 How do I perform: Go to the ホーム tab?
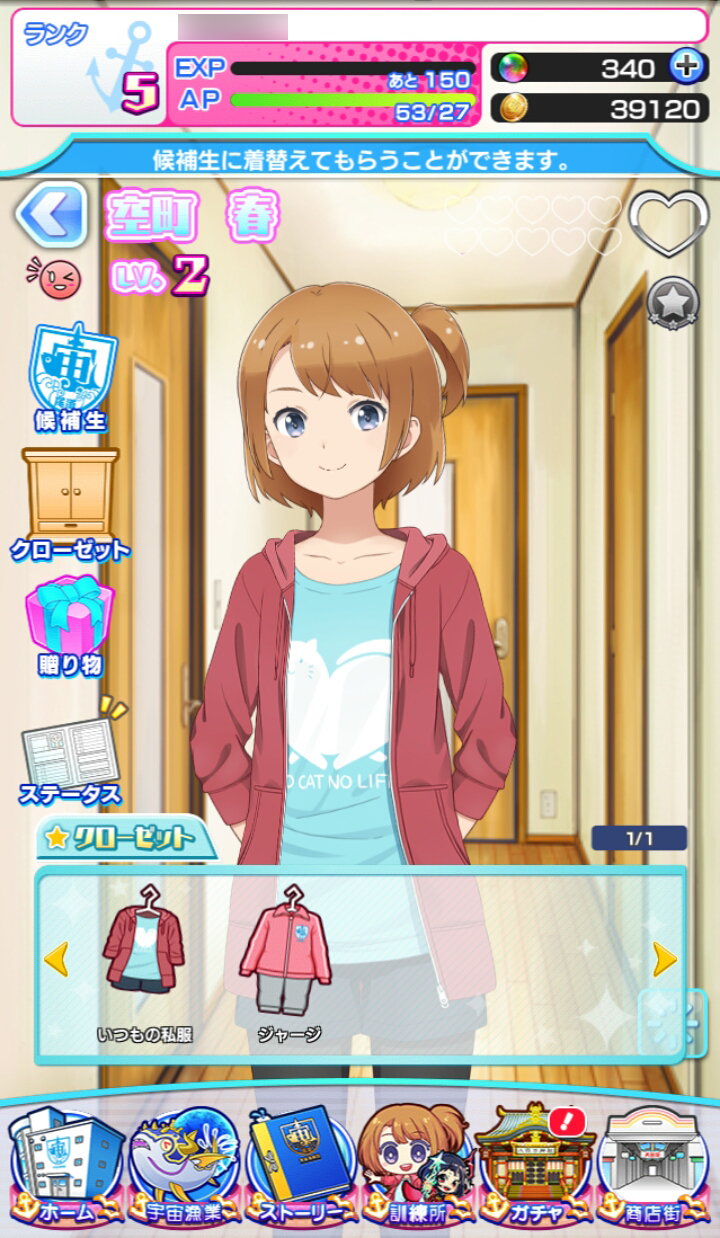65,1166
